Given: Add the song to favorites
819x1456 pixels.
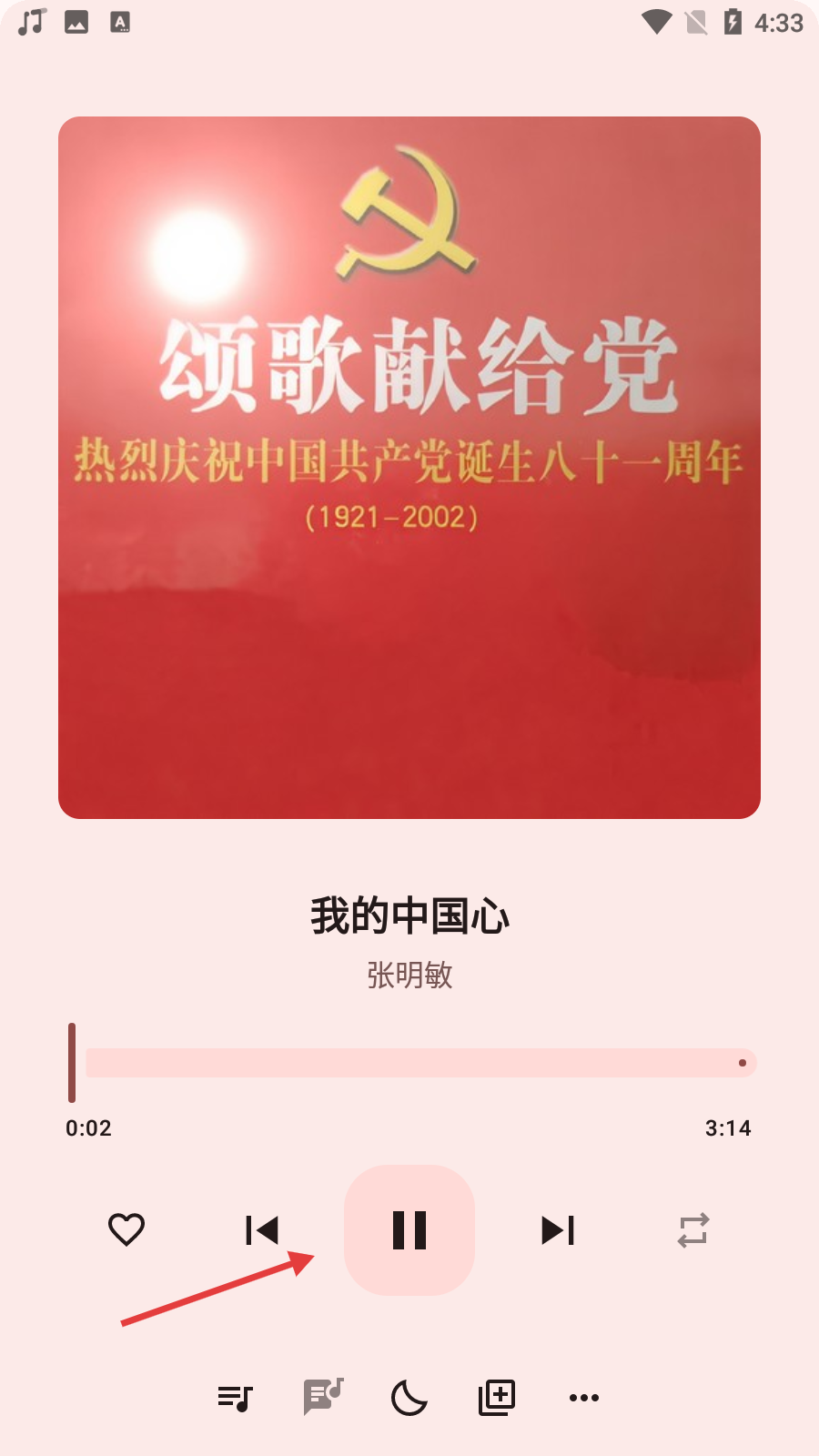Looking at the screenshot, I should [126, 1229].
